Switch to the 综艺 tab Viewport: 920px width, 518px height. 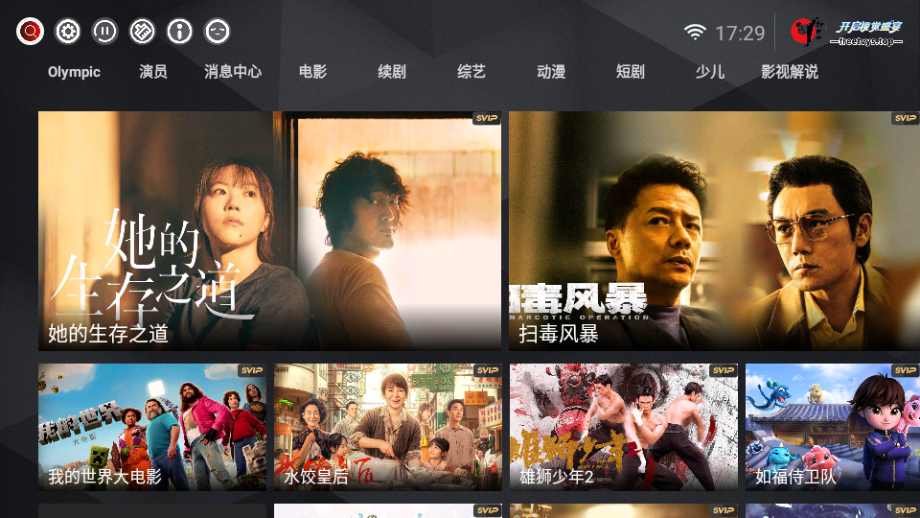point(472,72)
